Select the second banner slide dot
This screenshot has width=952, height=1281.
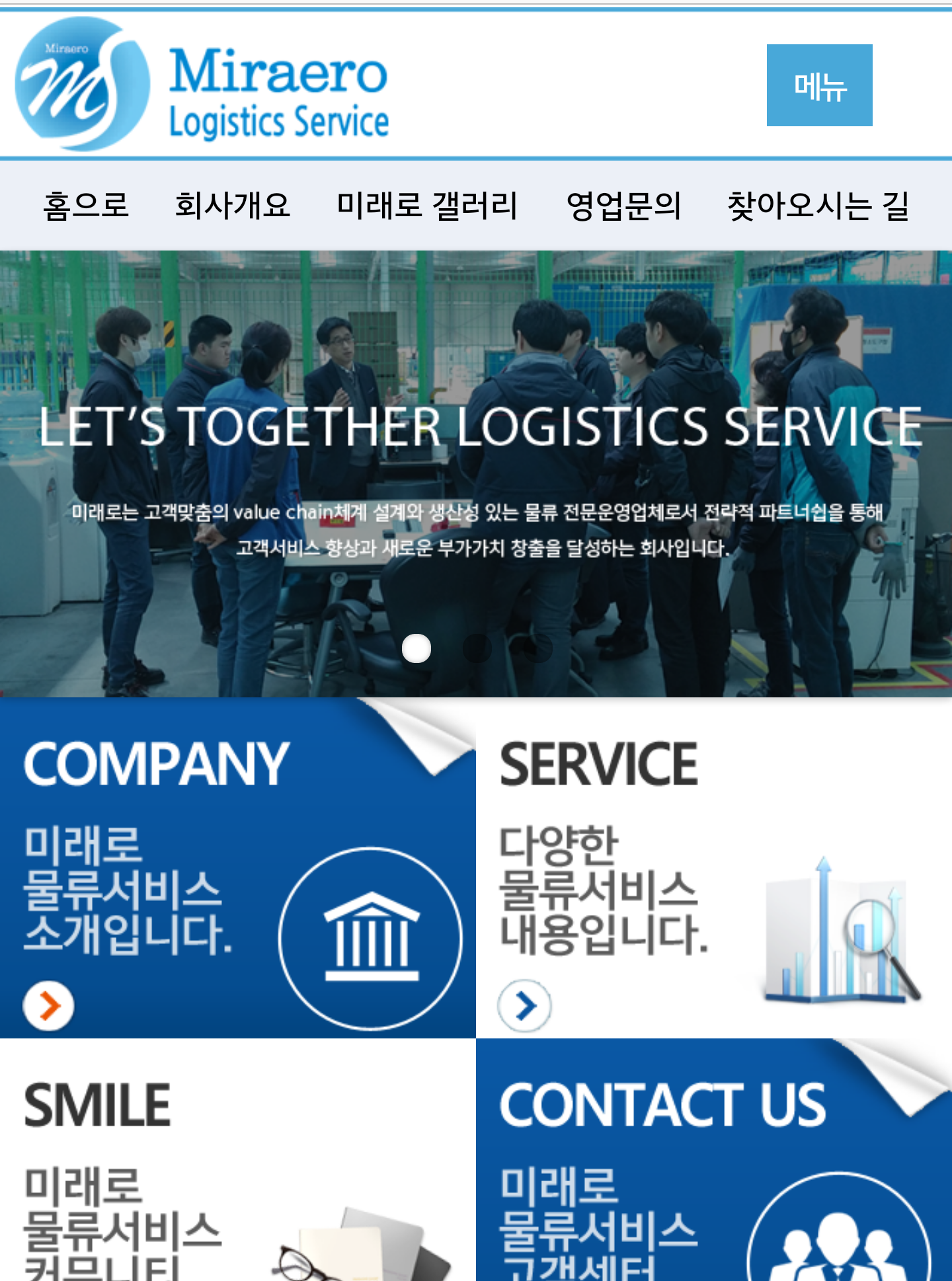pos(477,648)
